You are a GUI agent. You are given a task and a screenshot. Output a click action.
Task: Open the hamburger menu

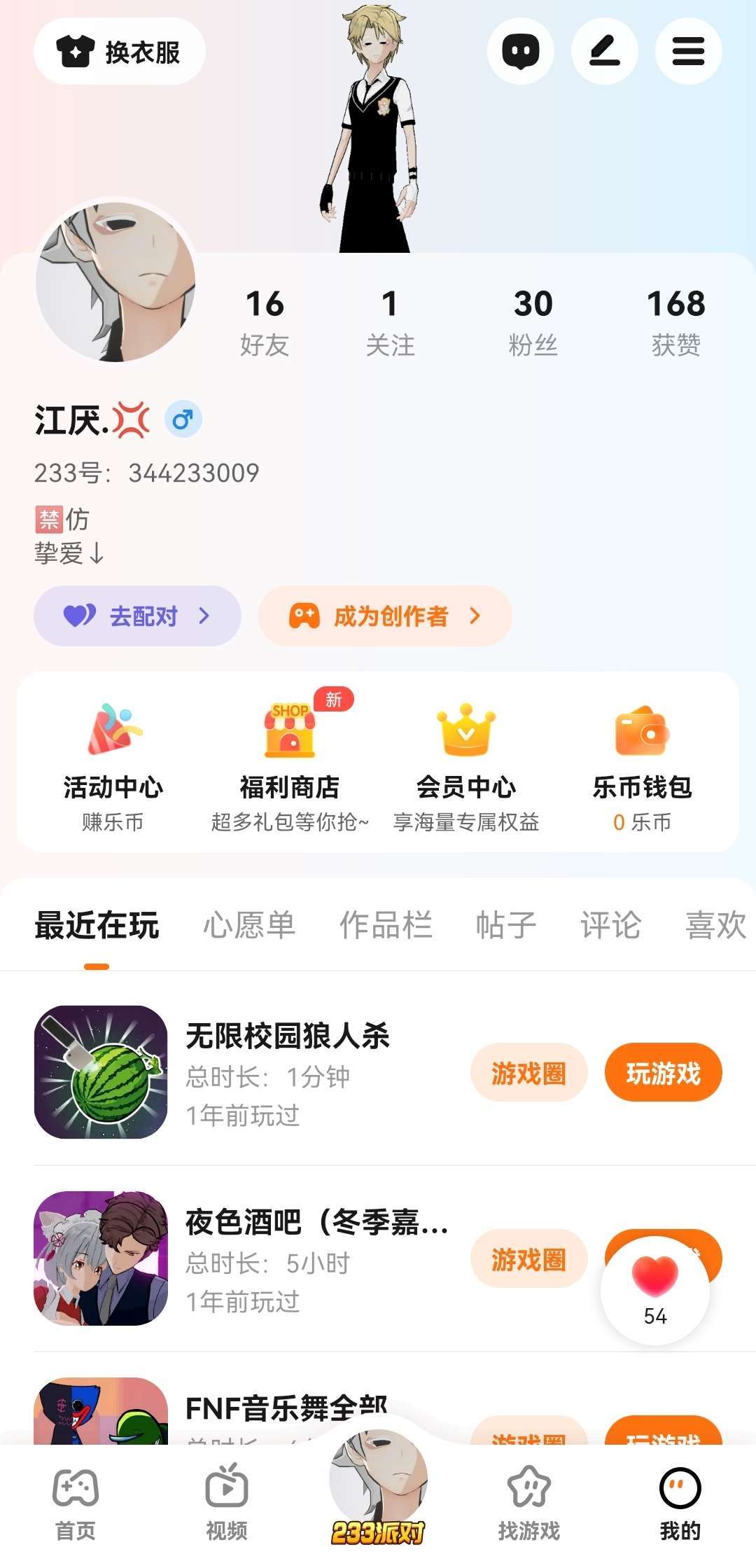point(688,52)
